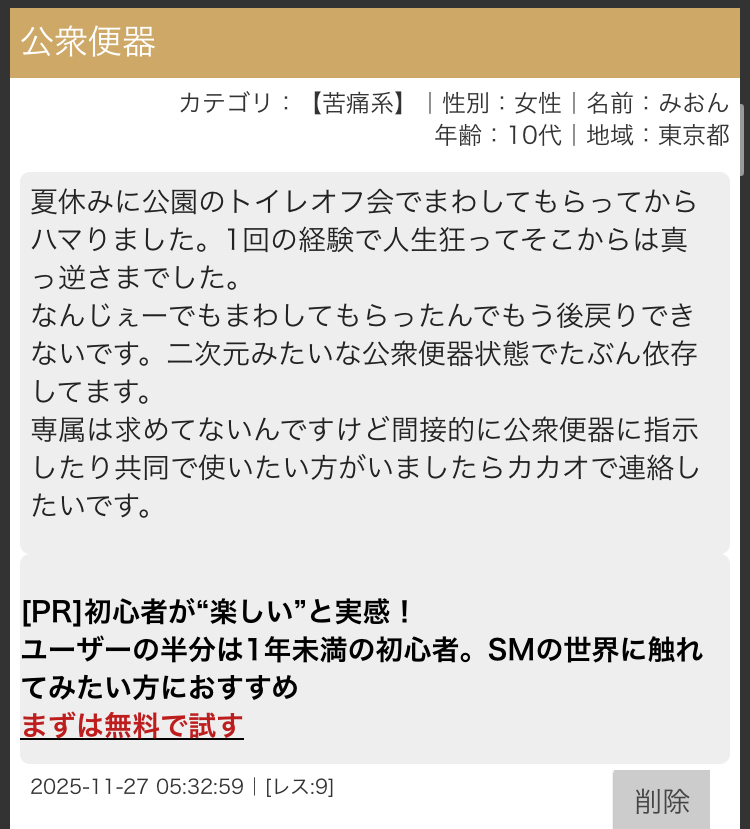This screenshot has width=750, height=829.
Task: Open the まずは無料で試す link
Action: (132, 724)
